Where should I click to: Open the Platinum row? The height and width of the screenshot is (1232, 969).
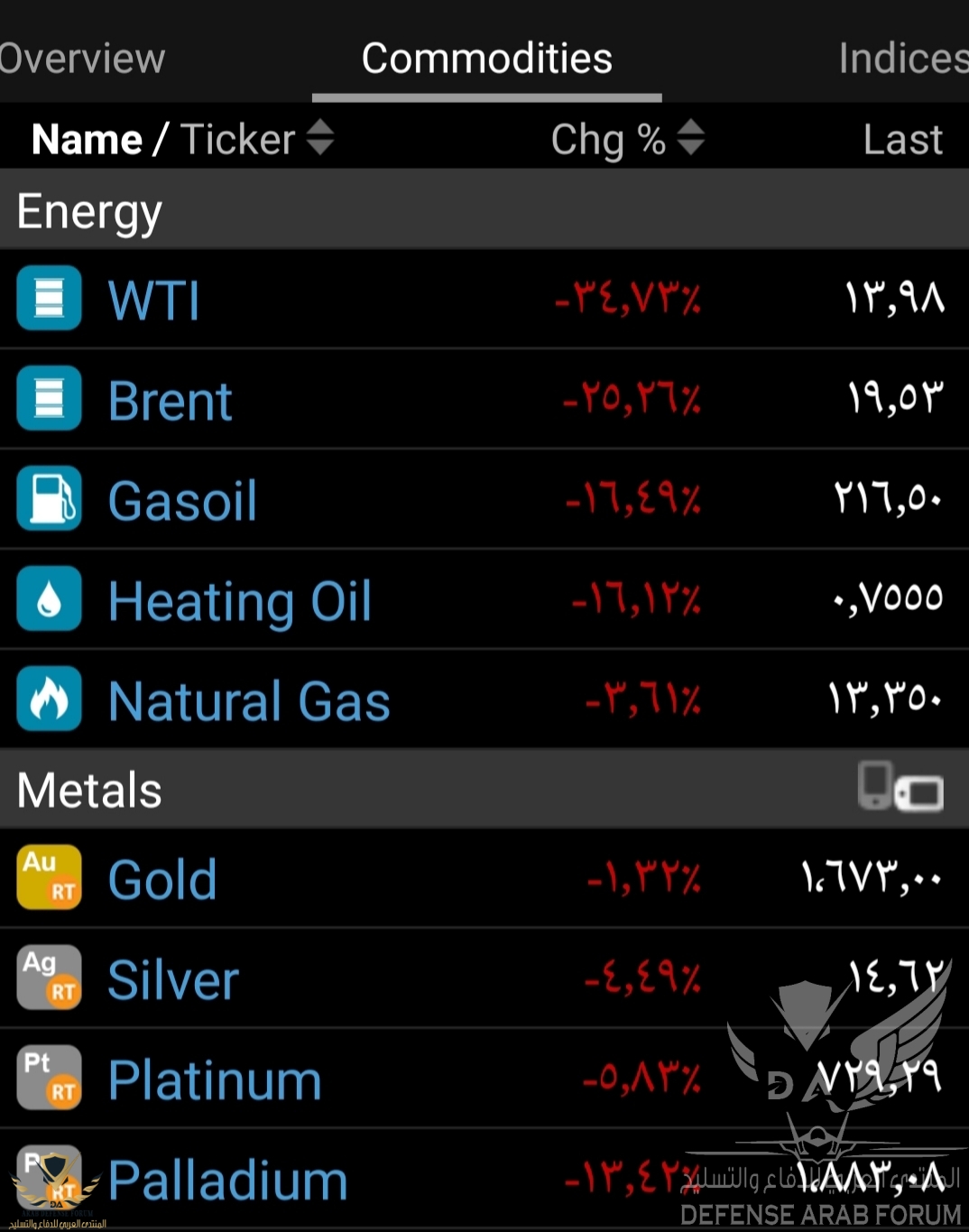(x=214, y=1079)
